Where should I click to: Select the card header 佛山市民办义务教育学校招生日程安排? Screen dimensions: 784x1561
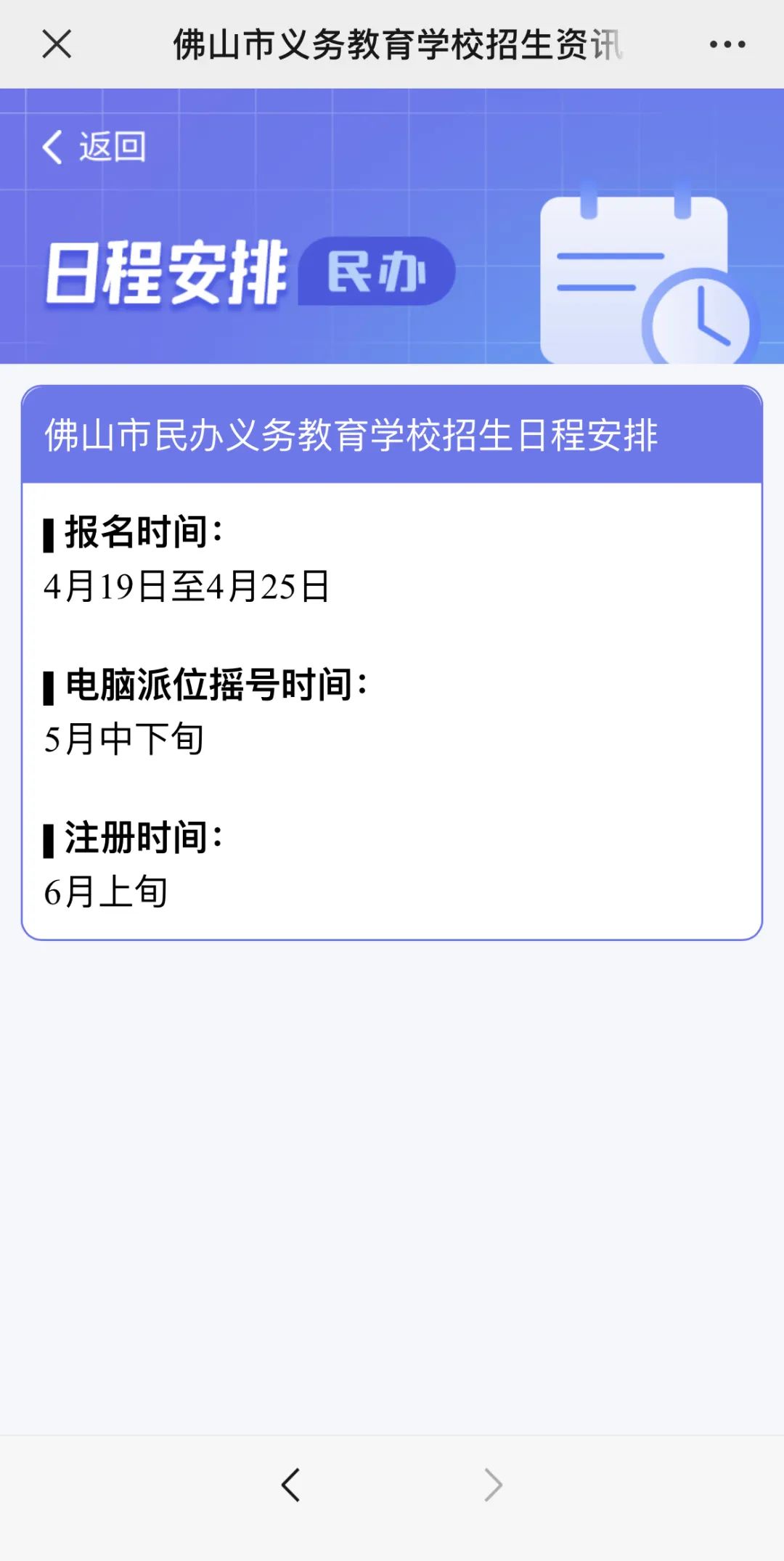[352, 433]
